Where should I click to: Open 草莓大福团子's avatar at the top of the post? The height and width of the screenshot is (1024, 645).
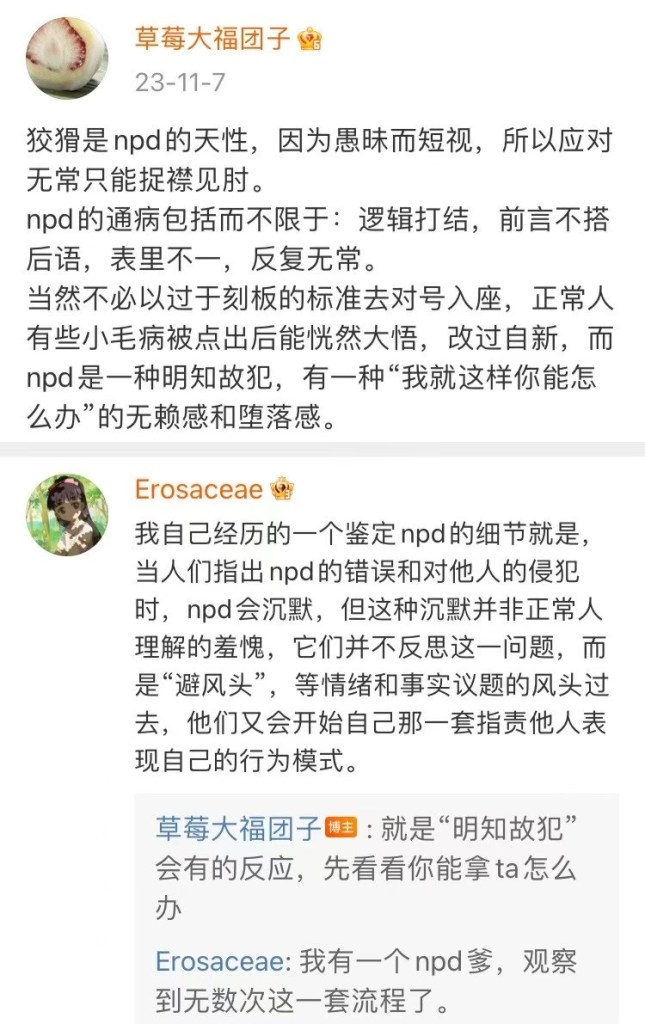coord(66,59)
